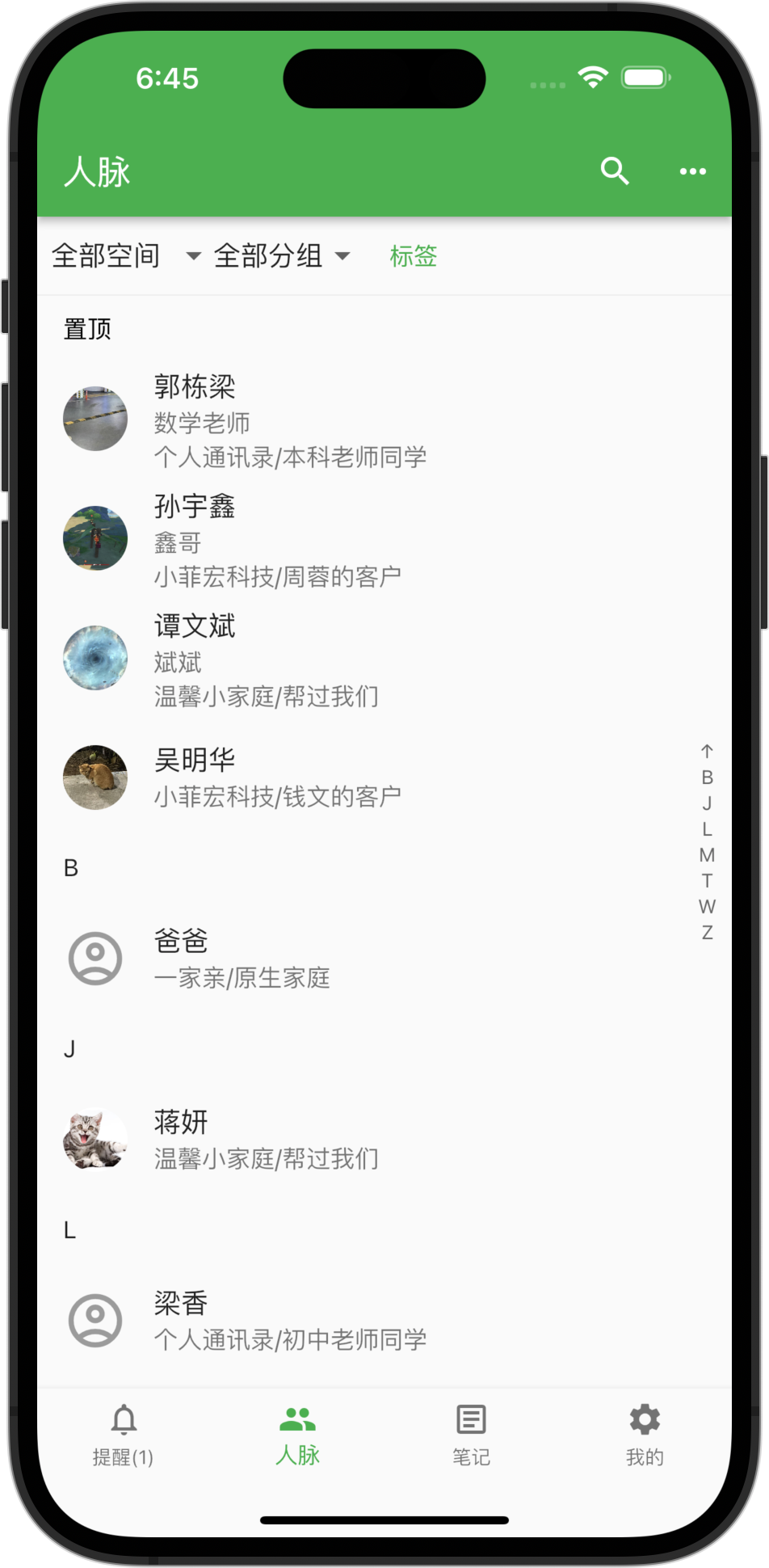Image resolution: width=769 pixels, height=1568 pixels.
Task: Tap the green 标签 link
Action: coord(413,256)
